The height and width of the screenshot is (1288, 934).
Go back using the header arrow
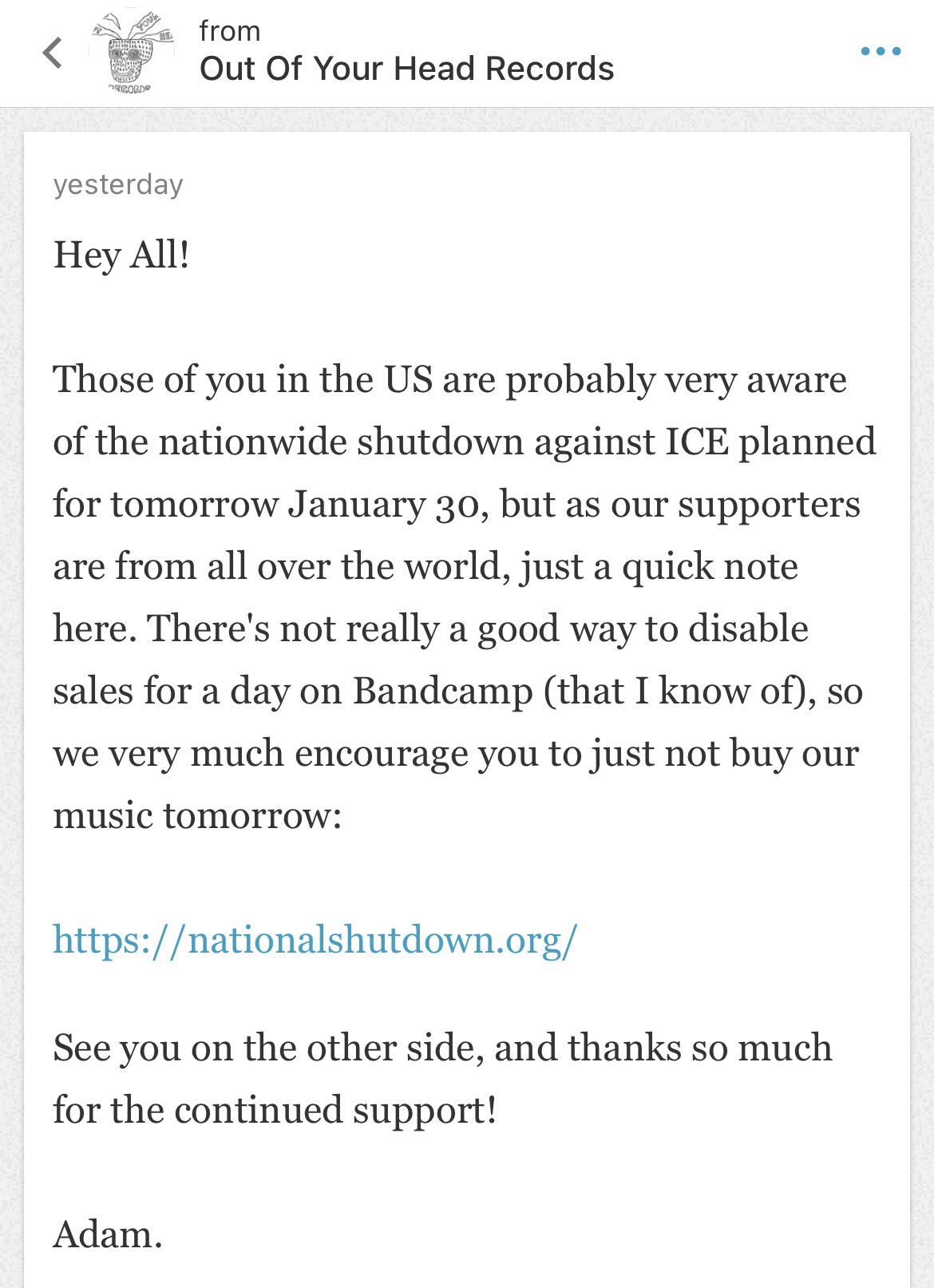pyautogui.click(x=53, y=54)
